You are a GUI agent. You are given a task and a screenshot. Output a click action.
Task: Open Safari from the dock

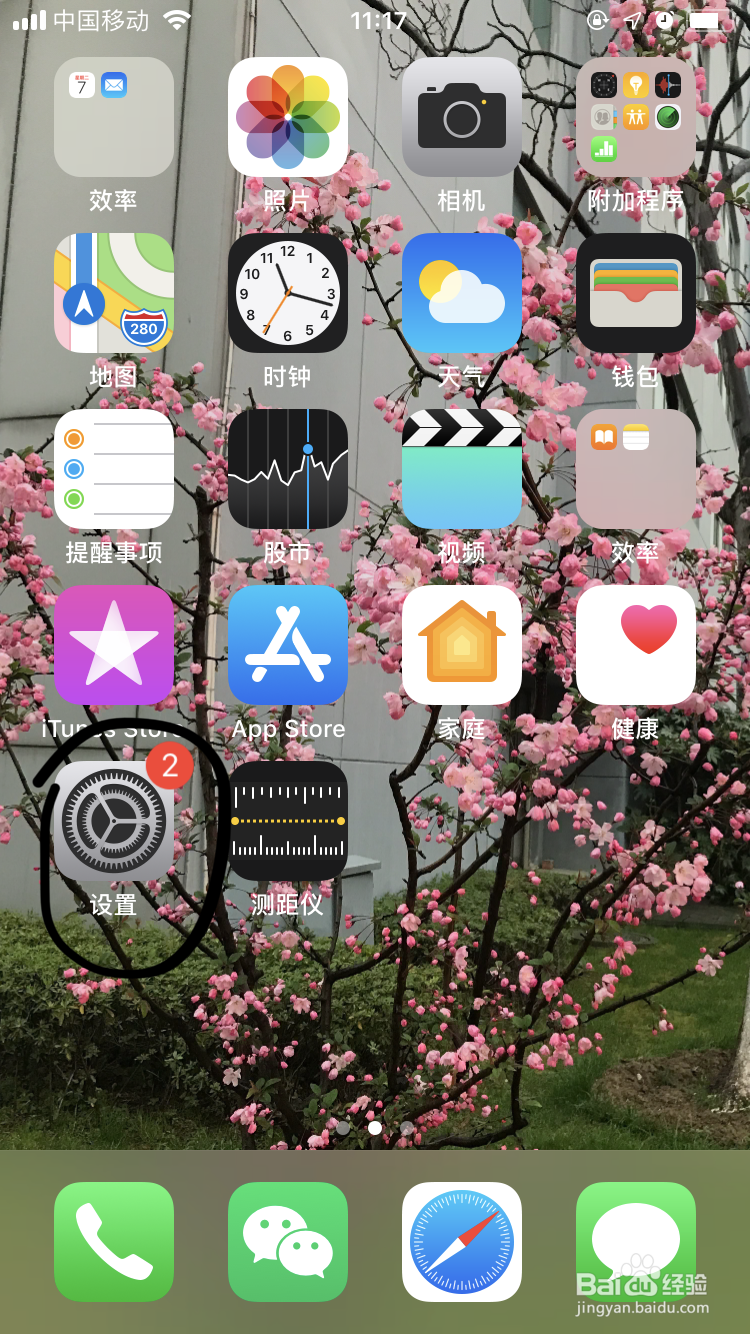coord(461,1240)
